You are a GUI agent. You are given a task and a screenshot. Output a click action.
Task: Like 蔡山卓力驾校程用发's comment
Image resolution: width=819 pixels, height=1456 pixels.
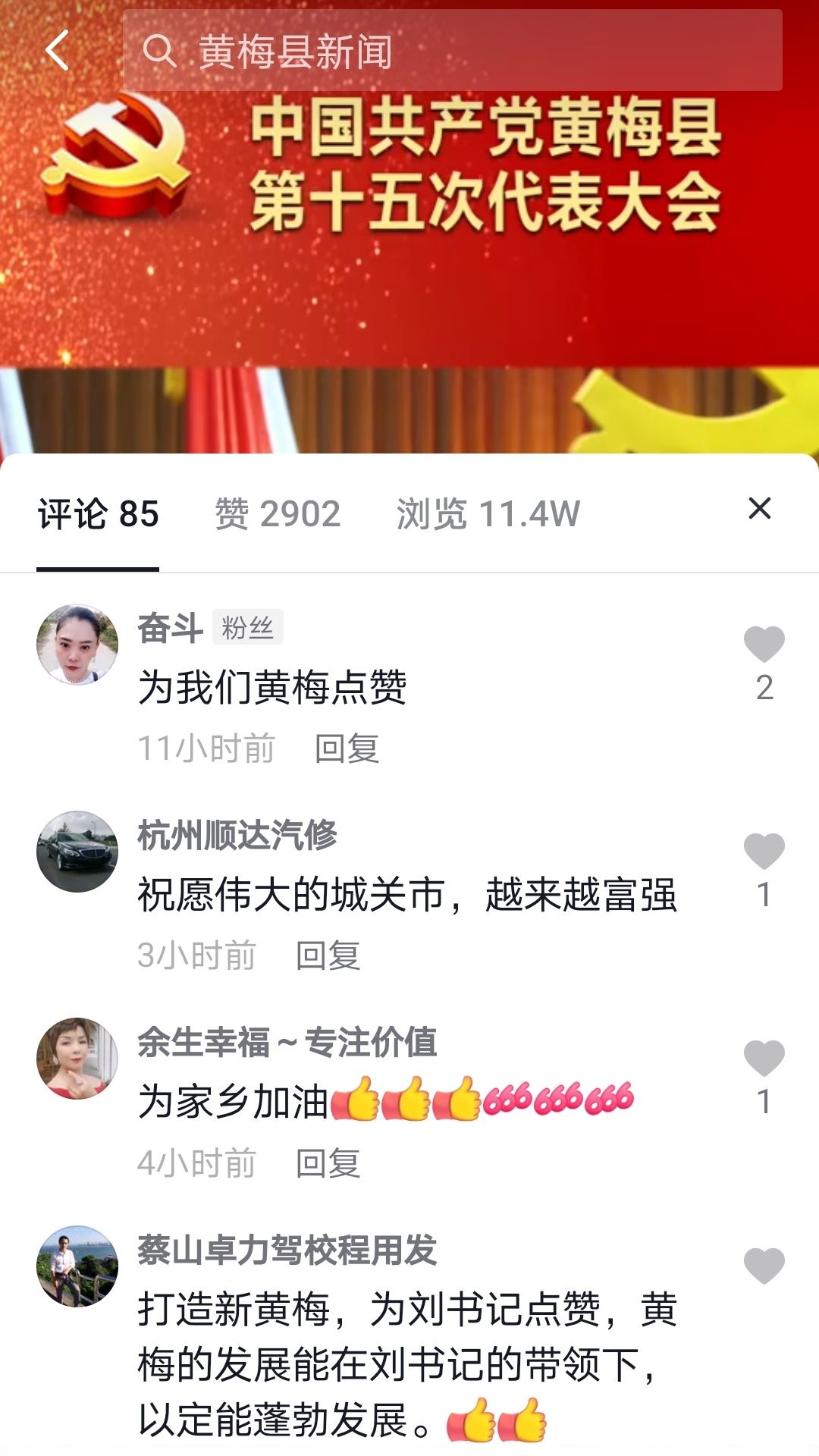[x=764, y=1266]
